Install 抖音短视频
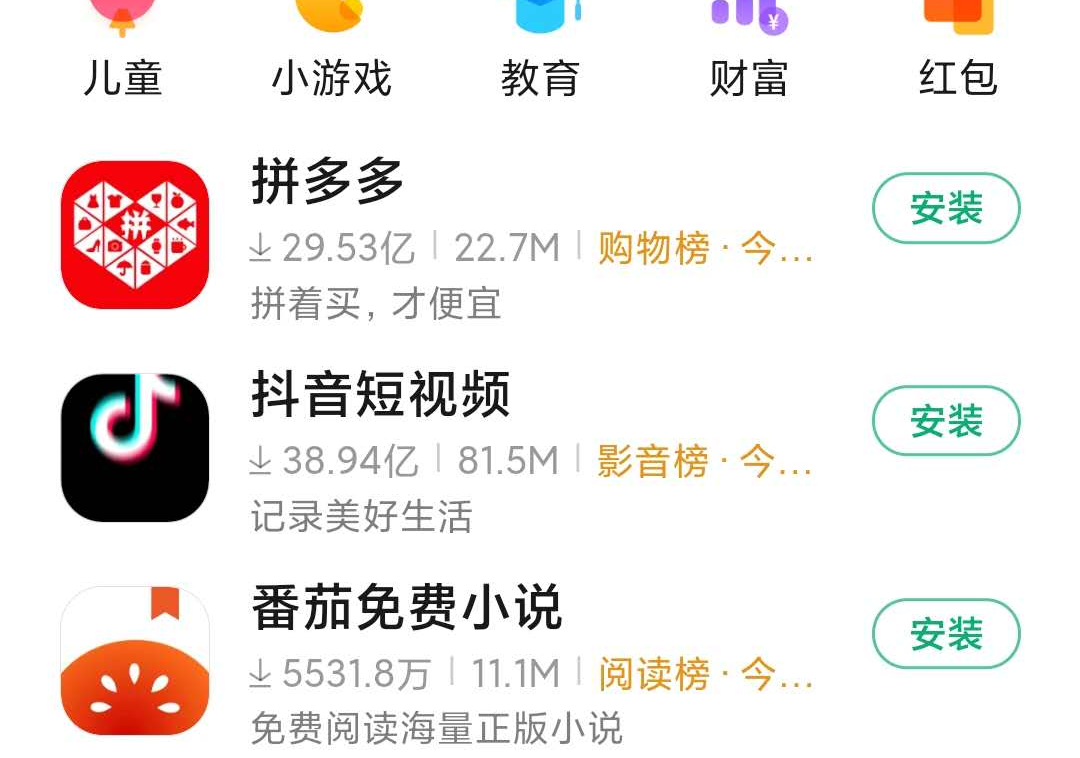Image resolution: width=1080 pixels, height=758 pixels. tap(946, 421)
